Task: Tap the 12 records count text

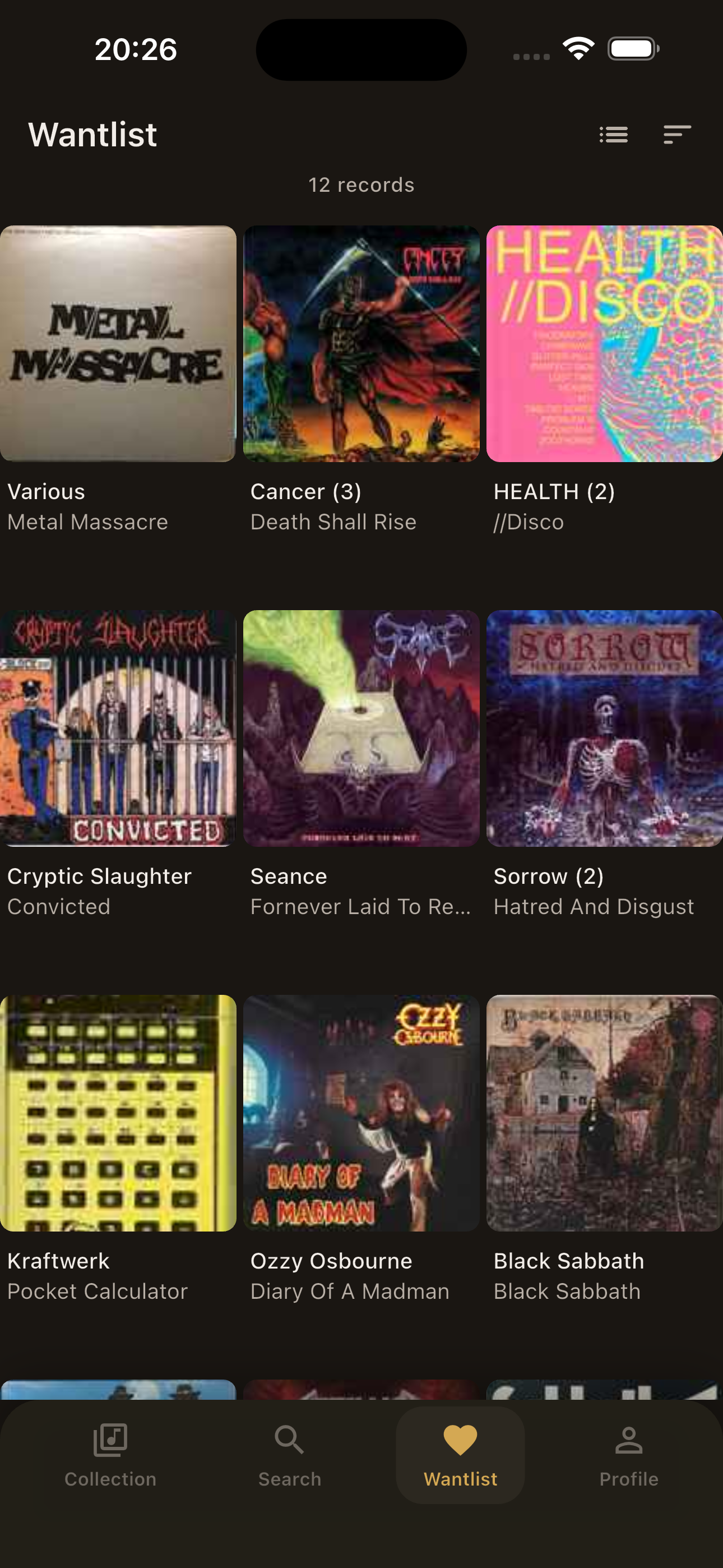Action: [x=361, y=185]
